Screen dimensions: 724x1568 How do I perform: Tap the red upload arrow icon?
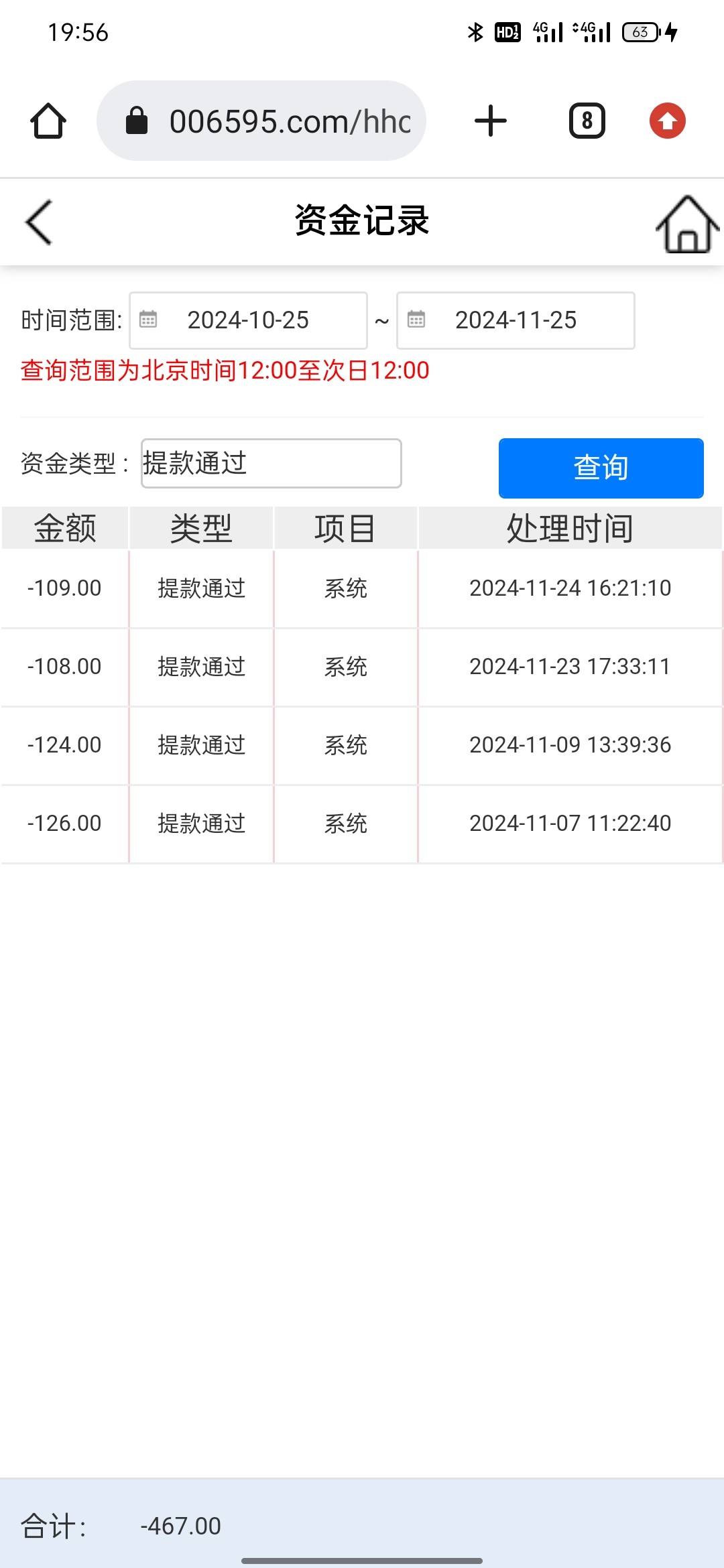667,121
